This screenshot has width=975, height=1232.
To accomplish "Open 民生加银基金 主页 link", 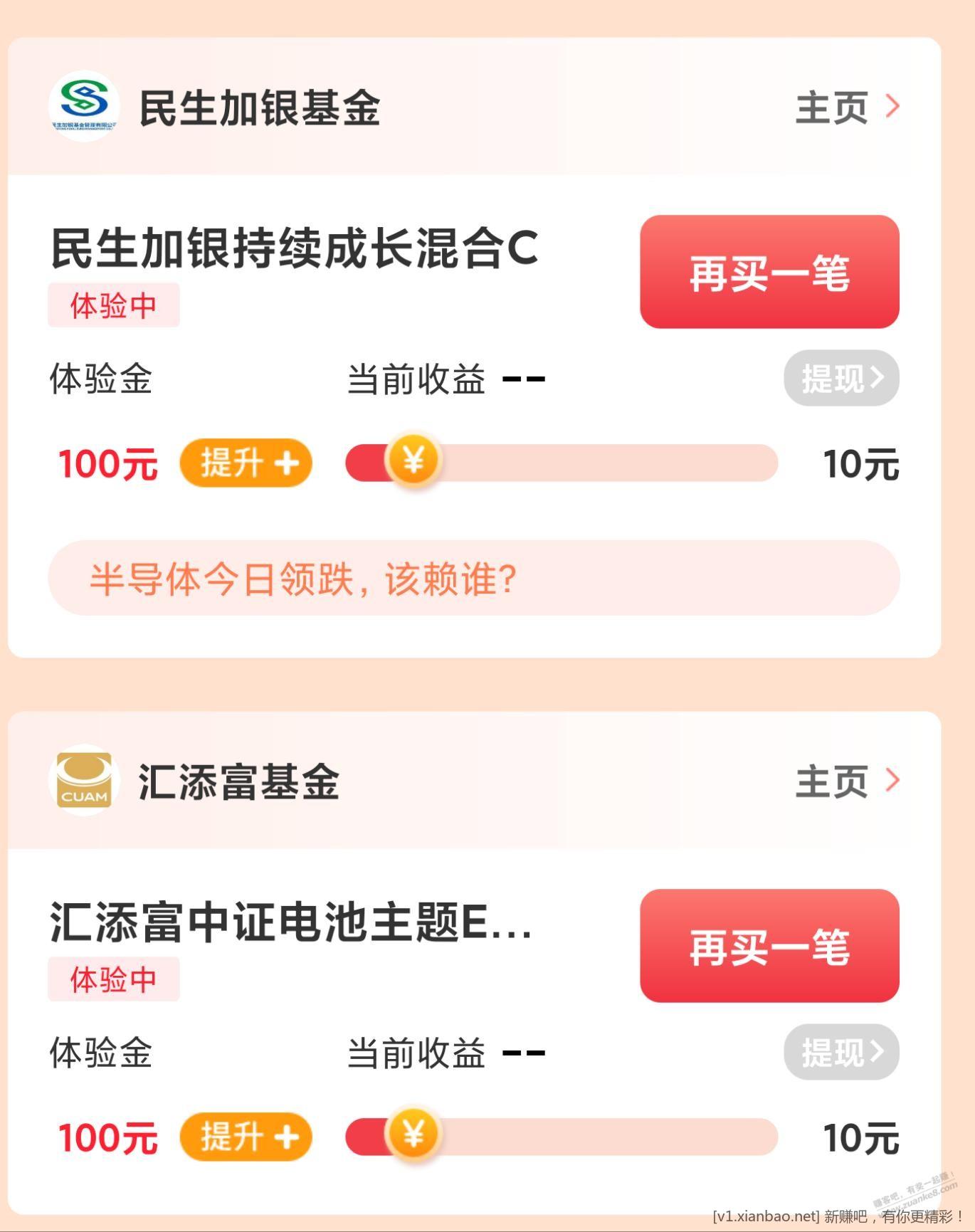I will click(x=847, y=107).
